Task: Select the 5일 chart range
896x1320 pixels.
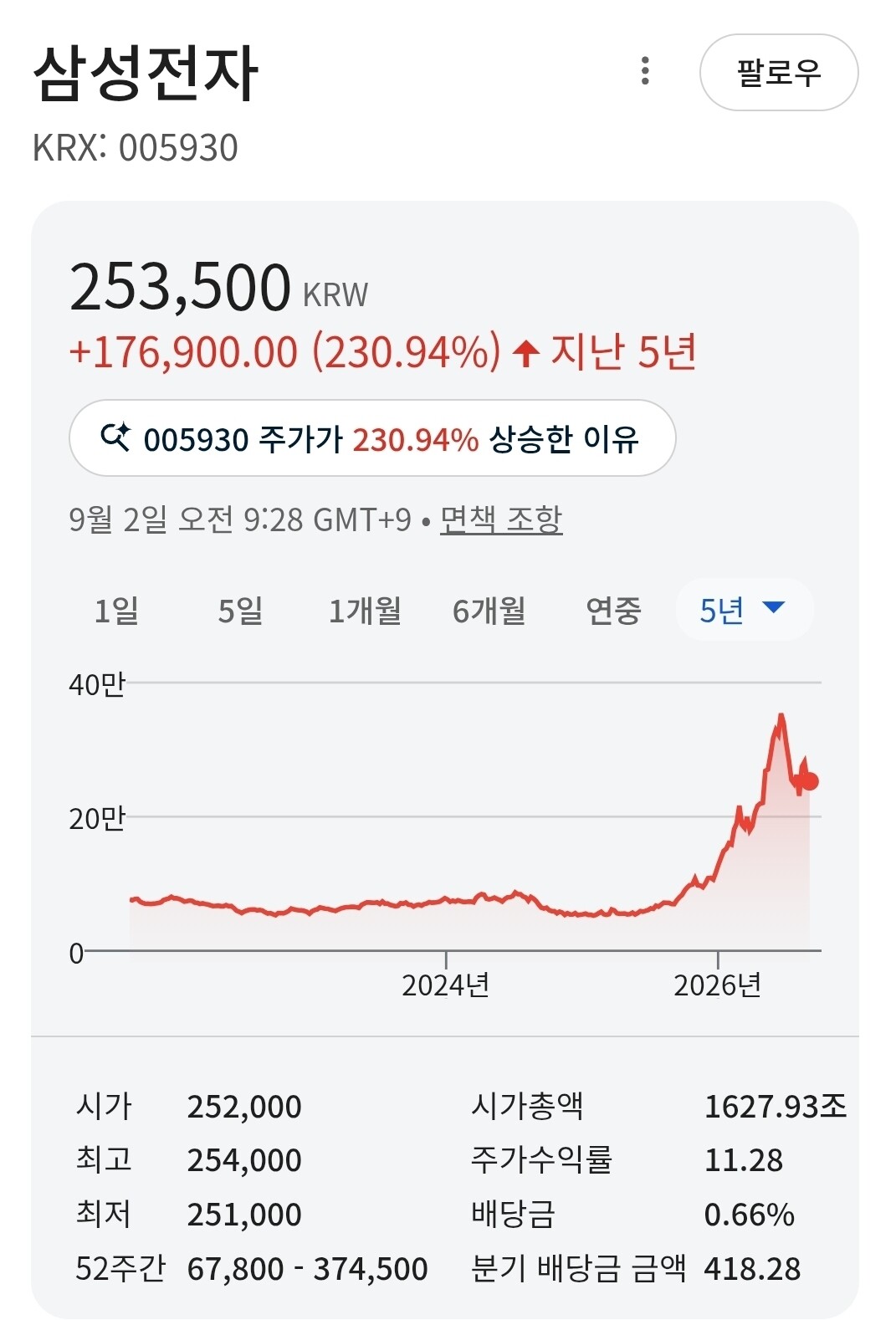Action: (x=240, y=611)
